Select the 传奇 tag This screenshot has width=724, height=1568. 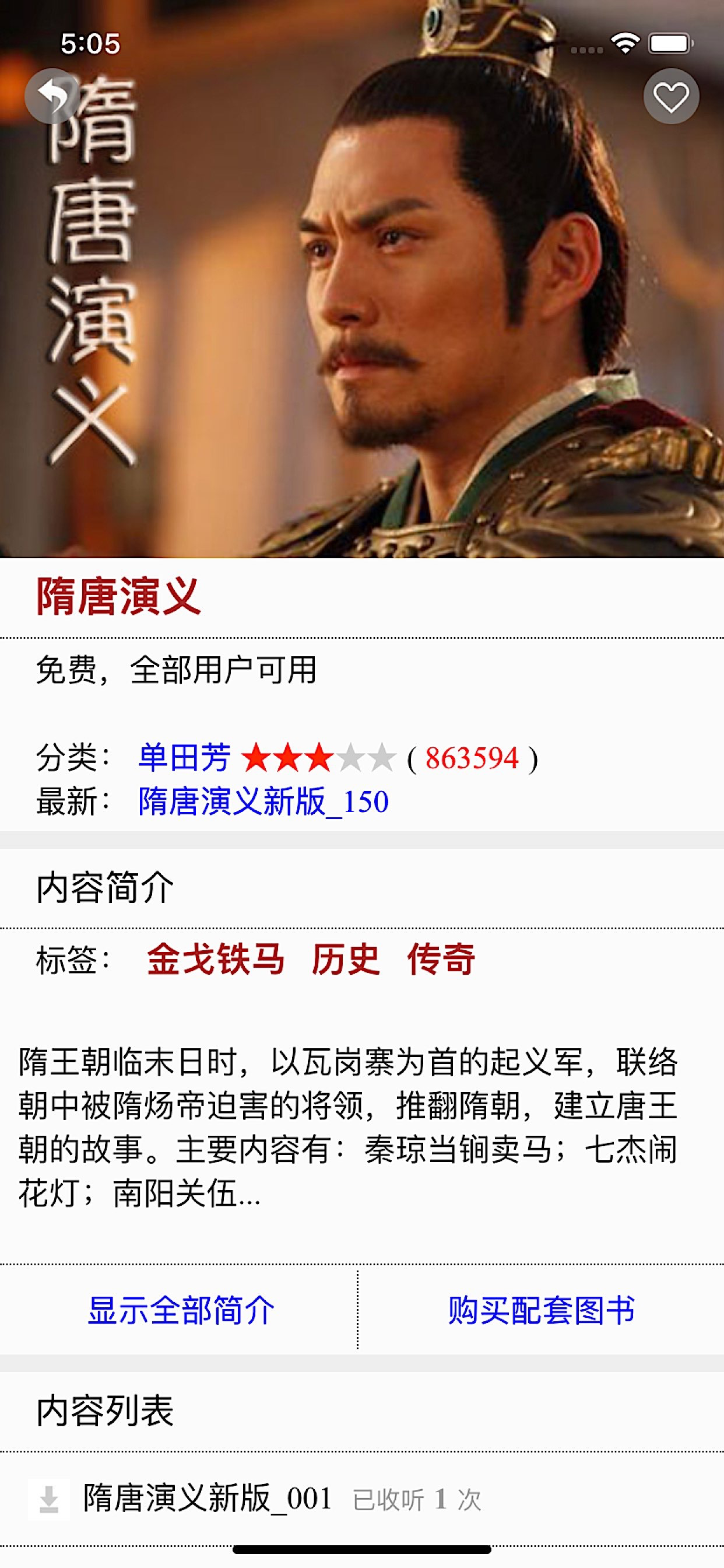[x=441, y=960]
